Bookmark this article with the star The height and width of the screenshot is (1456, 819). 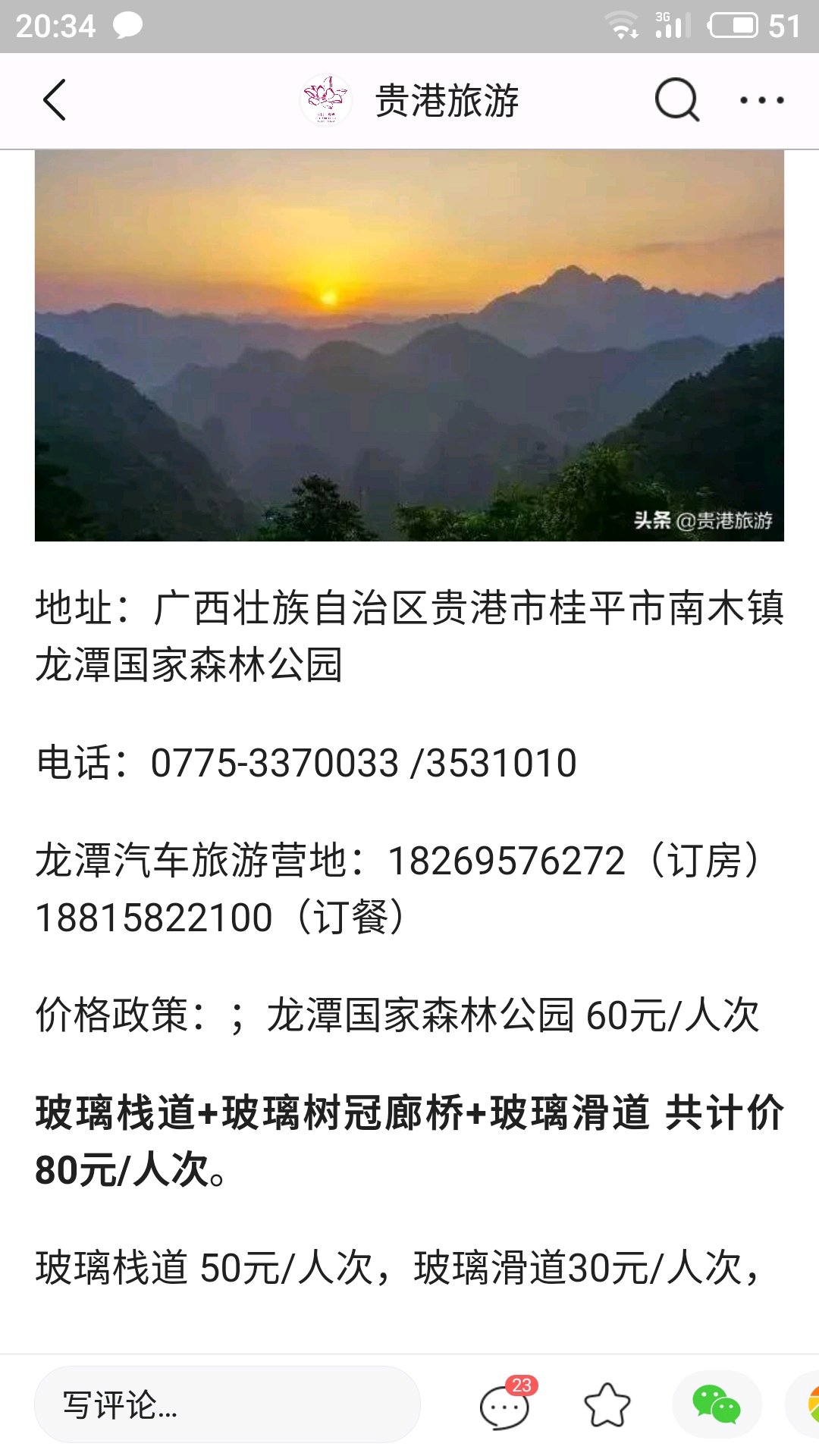[x=607, y=1405]
